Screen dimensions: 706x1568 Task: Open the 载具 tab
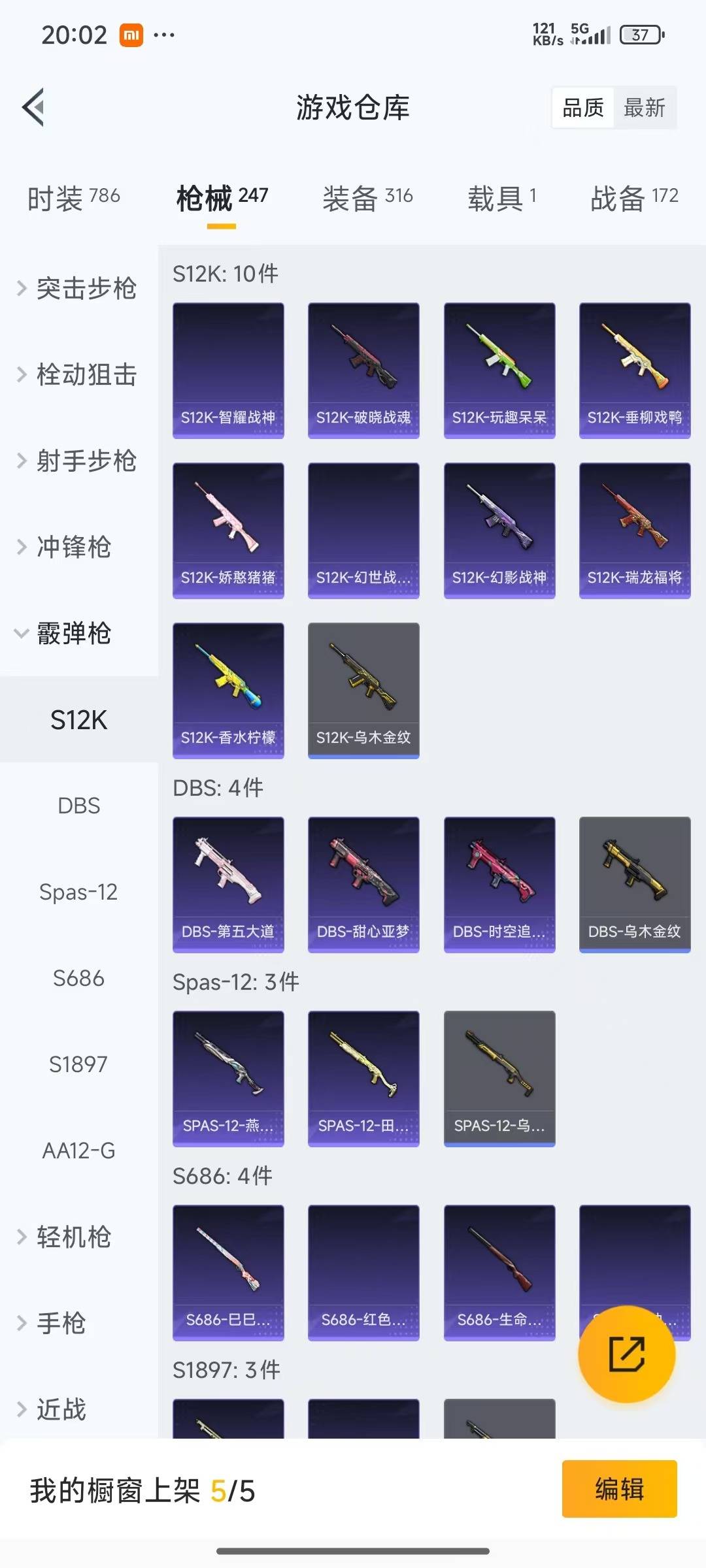click(501, 198)
